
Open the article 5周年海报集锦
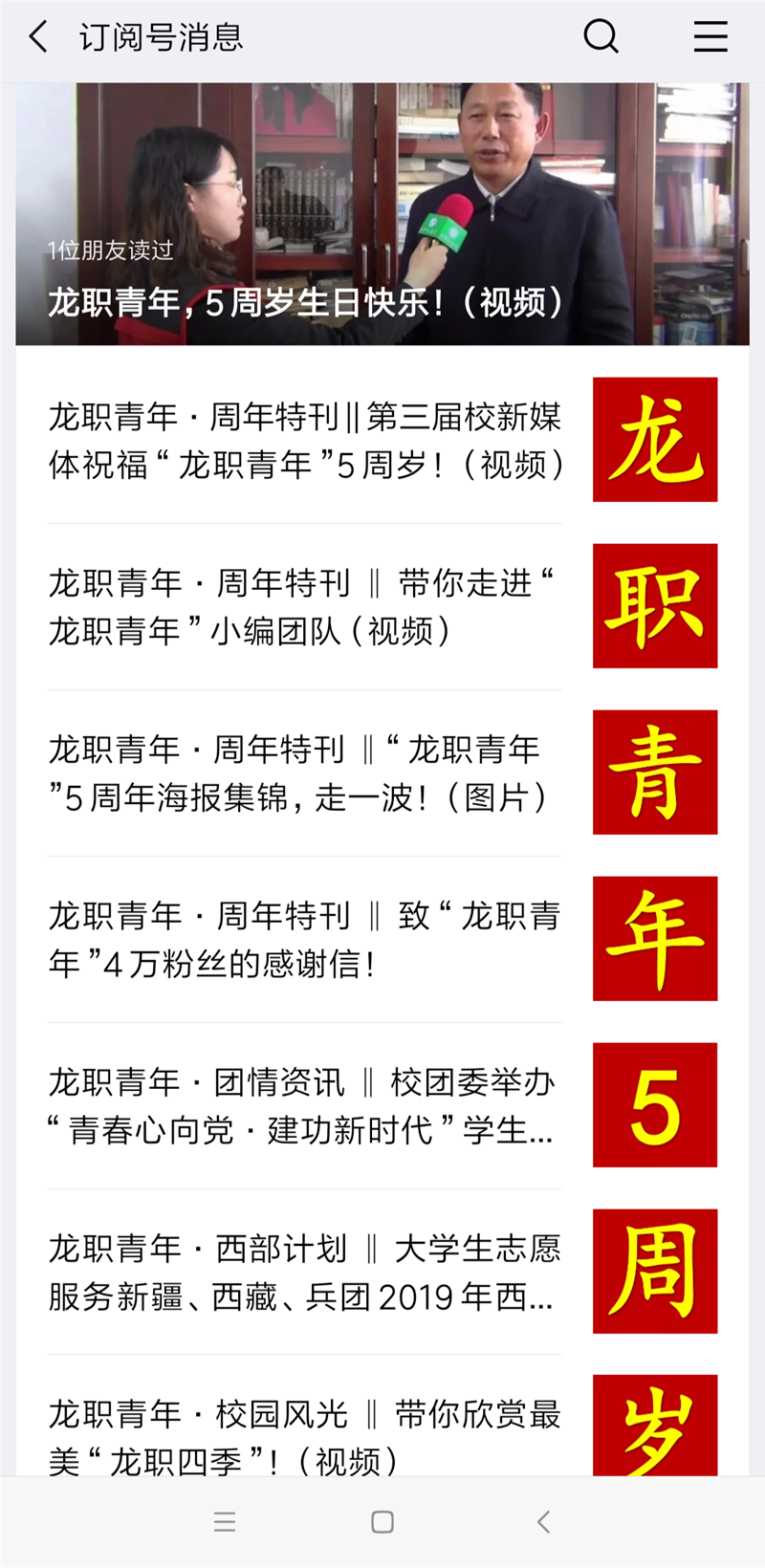pos(382,773)
